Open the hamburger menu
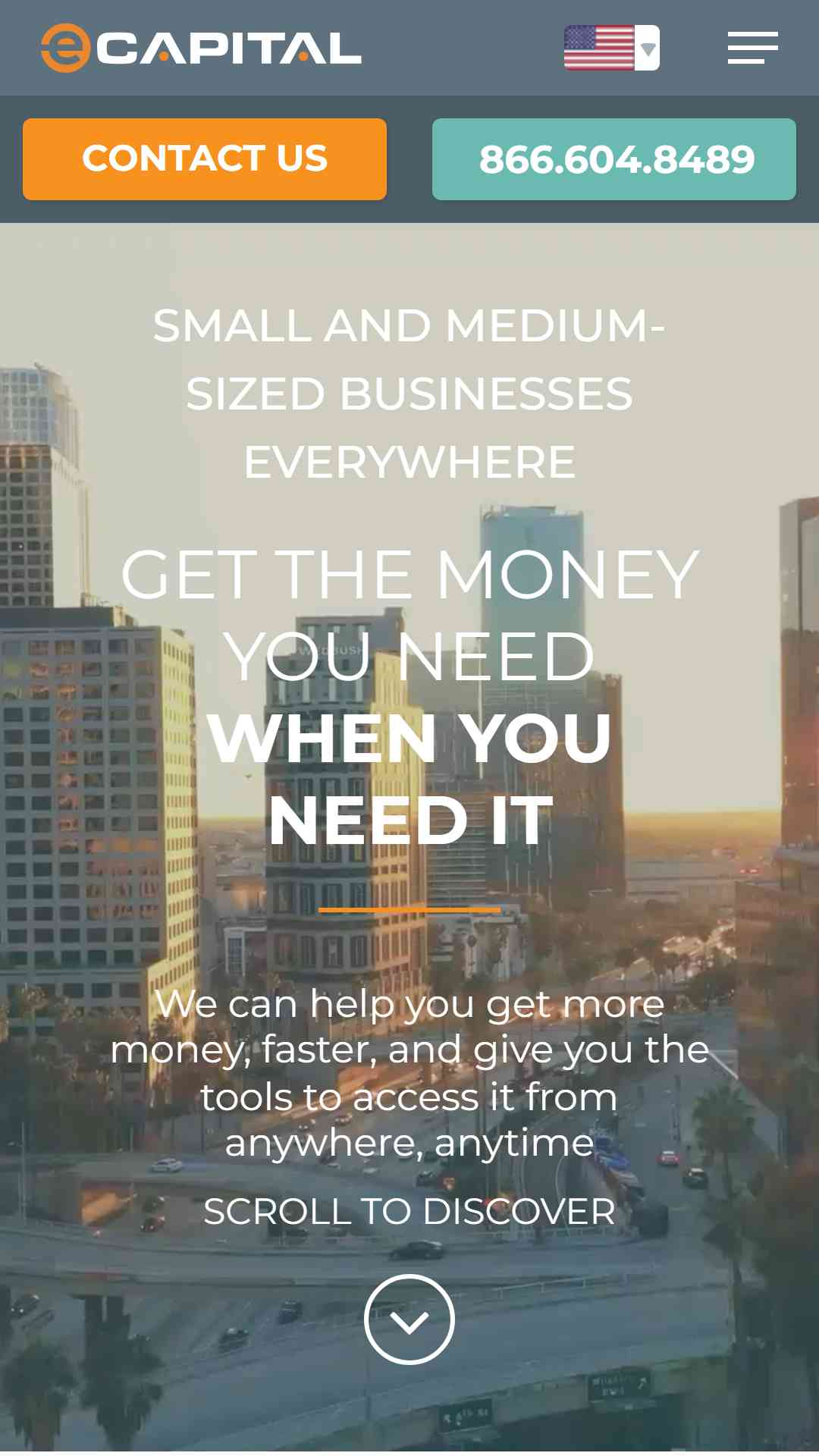Screen dimensions: 819x1456 (x=752, y=48)
